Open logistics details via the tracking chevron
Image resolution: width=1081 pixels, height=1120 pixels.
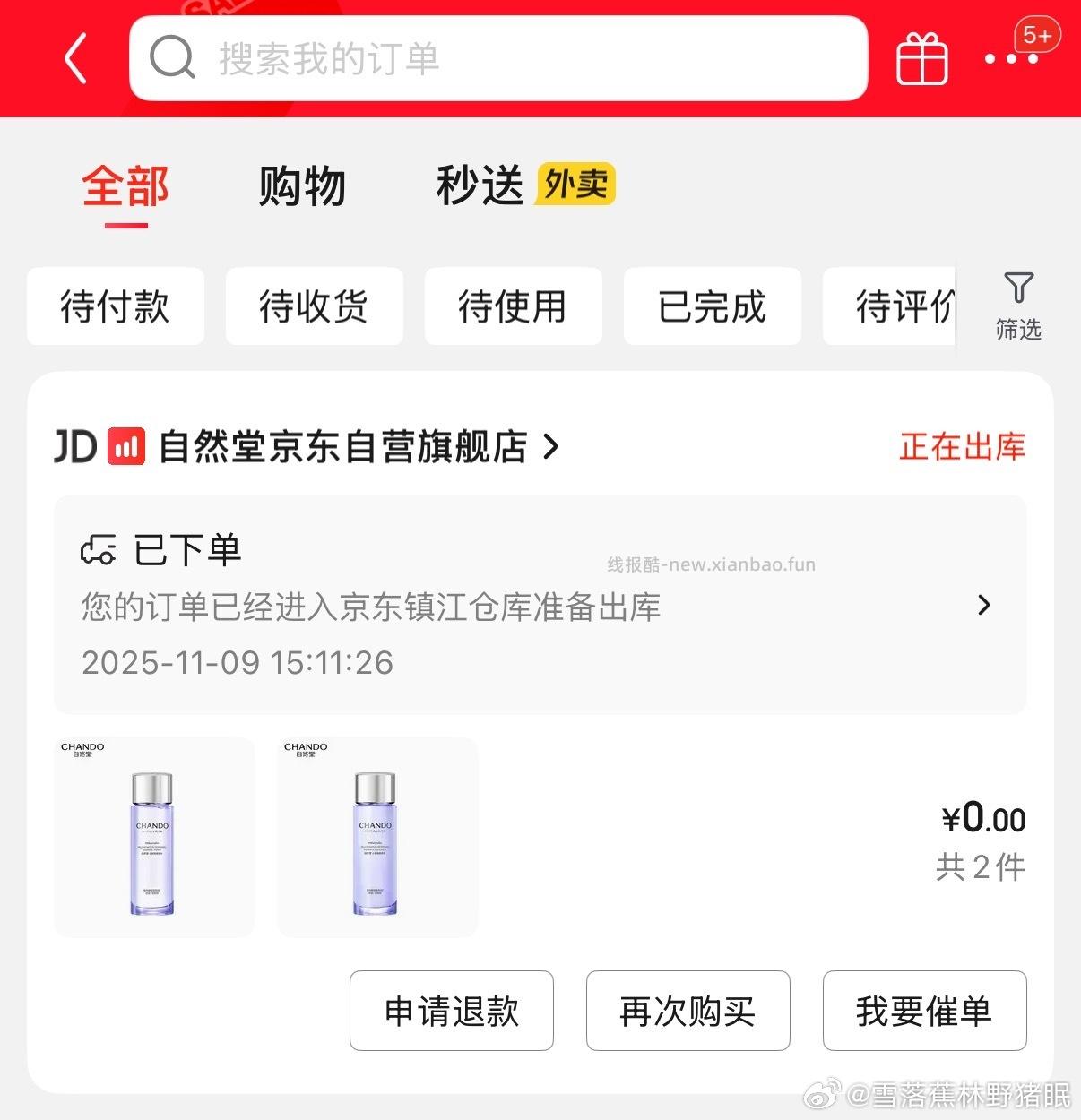pos(984,606)
